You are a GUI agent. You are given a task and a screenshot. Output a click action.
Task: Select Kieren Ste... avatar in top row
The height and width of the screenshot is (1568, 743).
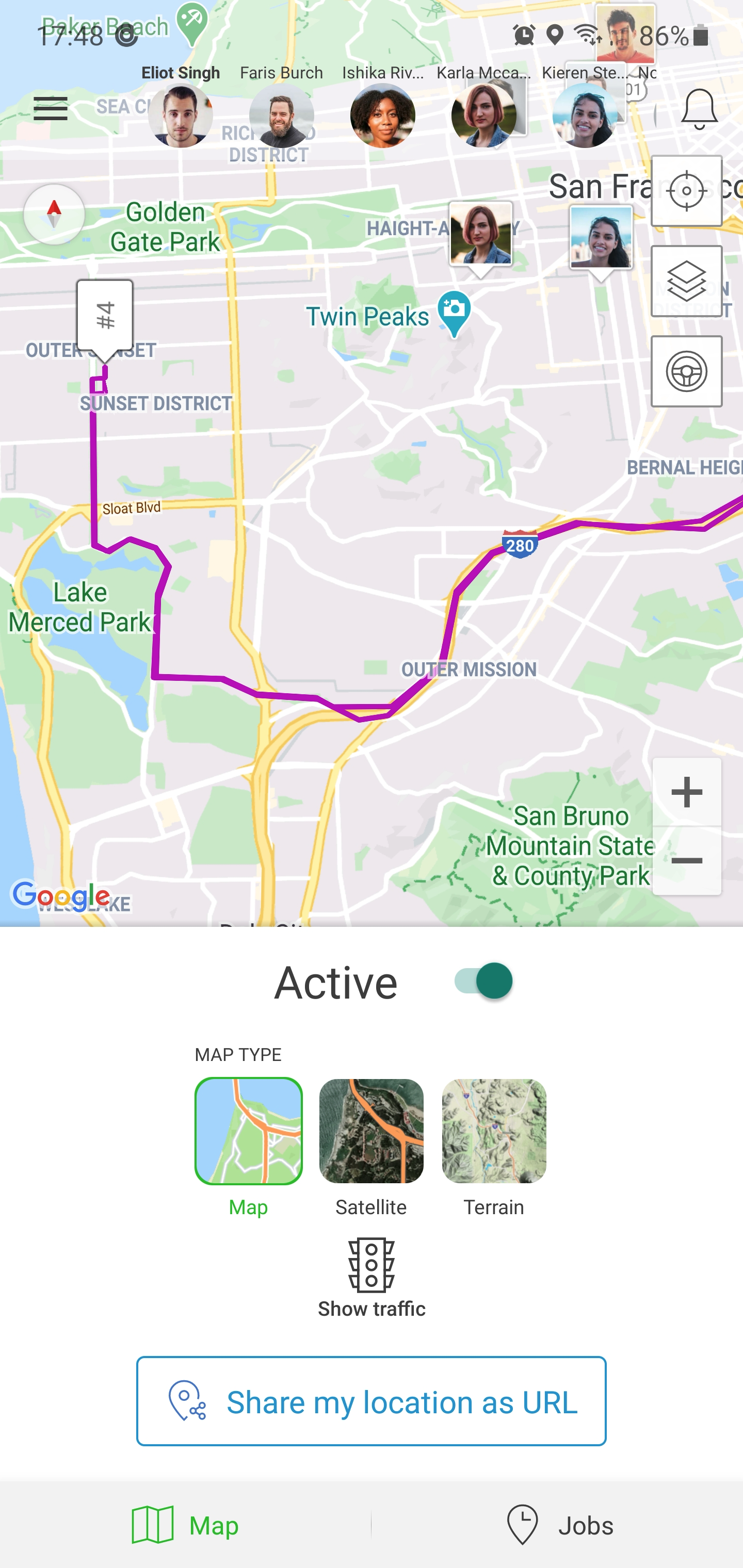[x=585, y=116]
